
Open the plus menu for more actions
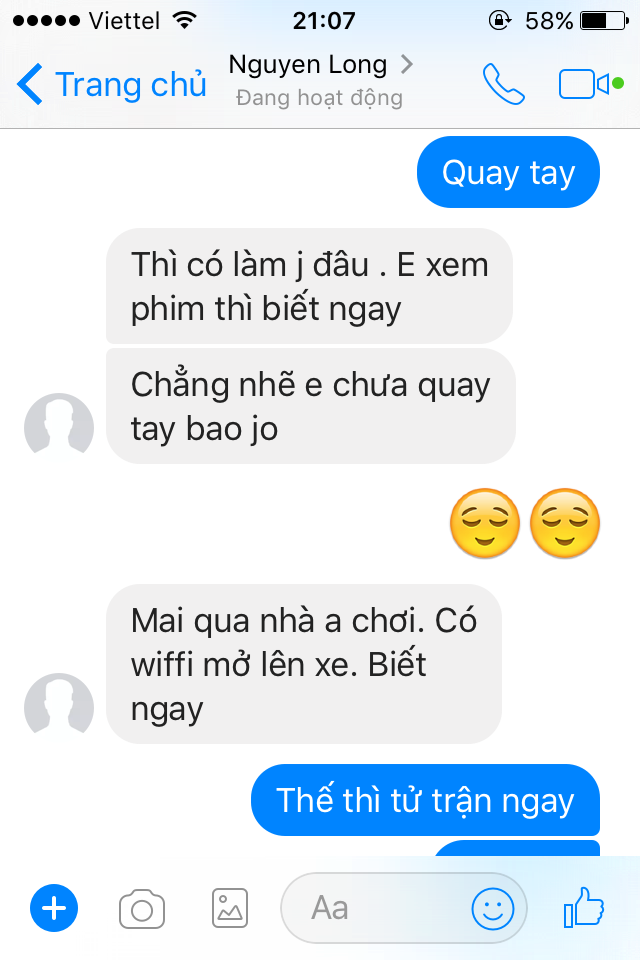pyautogui.click(x=54, y=908)
